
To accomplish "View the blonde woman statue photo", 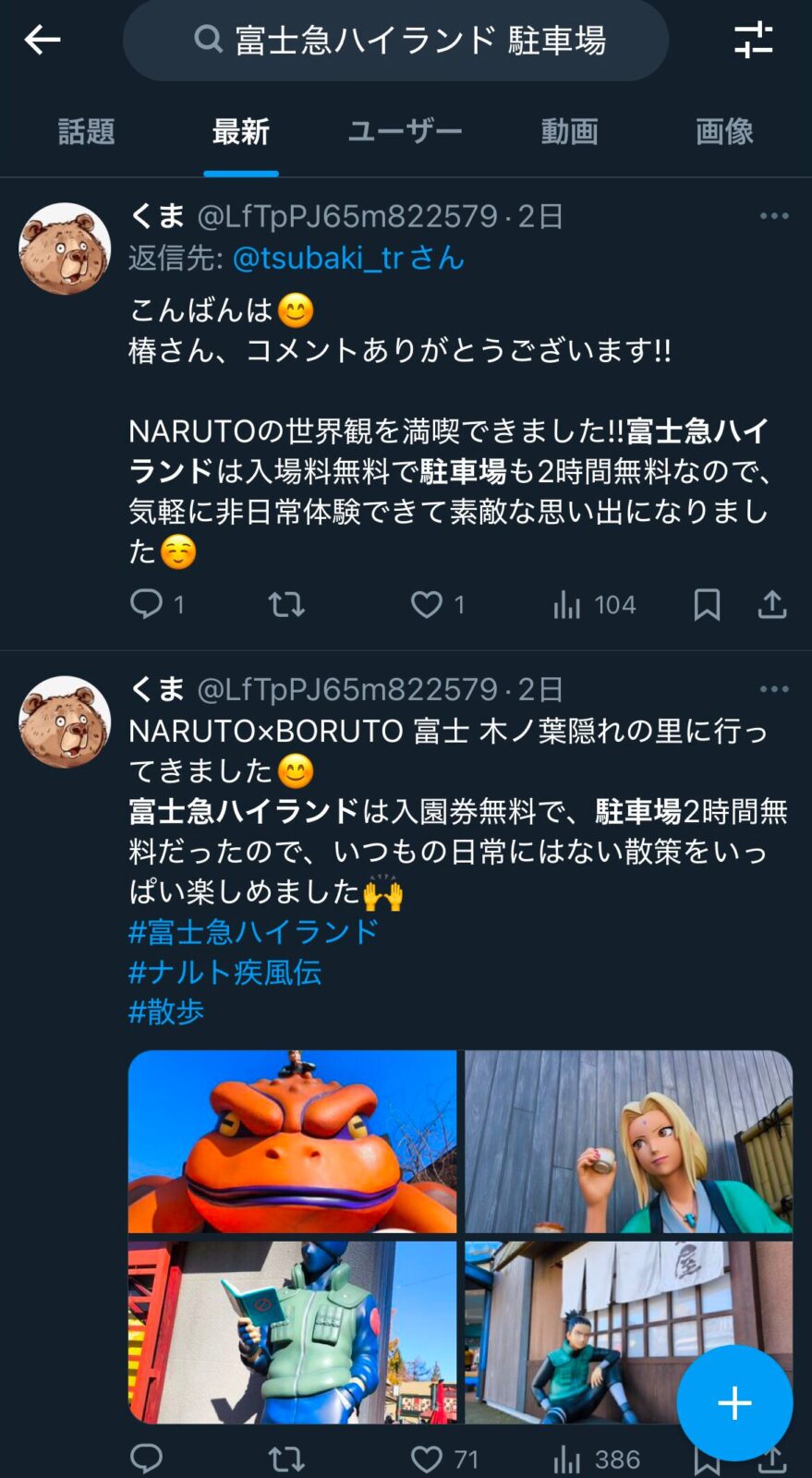I will [628, 1142].
